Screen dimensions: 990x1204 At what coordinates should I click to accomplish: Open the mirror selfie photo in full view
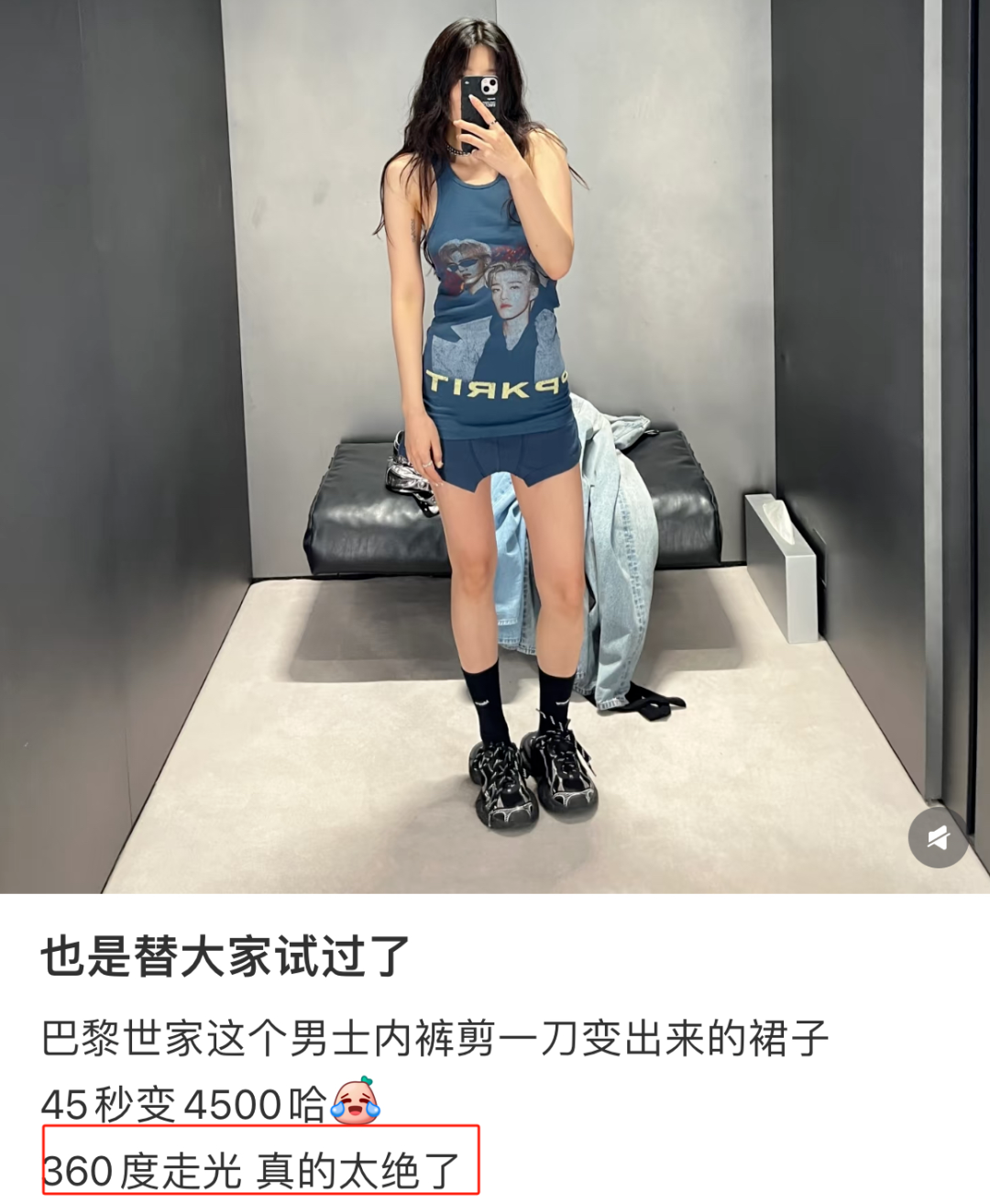[x=495, y=440]
